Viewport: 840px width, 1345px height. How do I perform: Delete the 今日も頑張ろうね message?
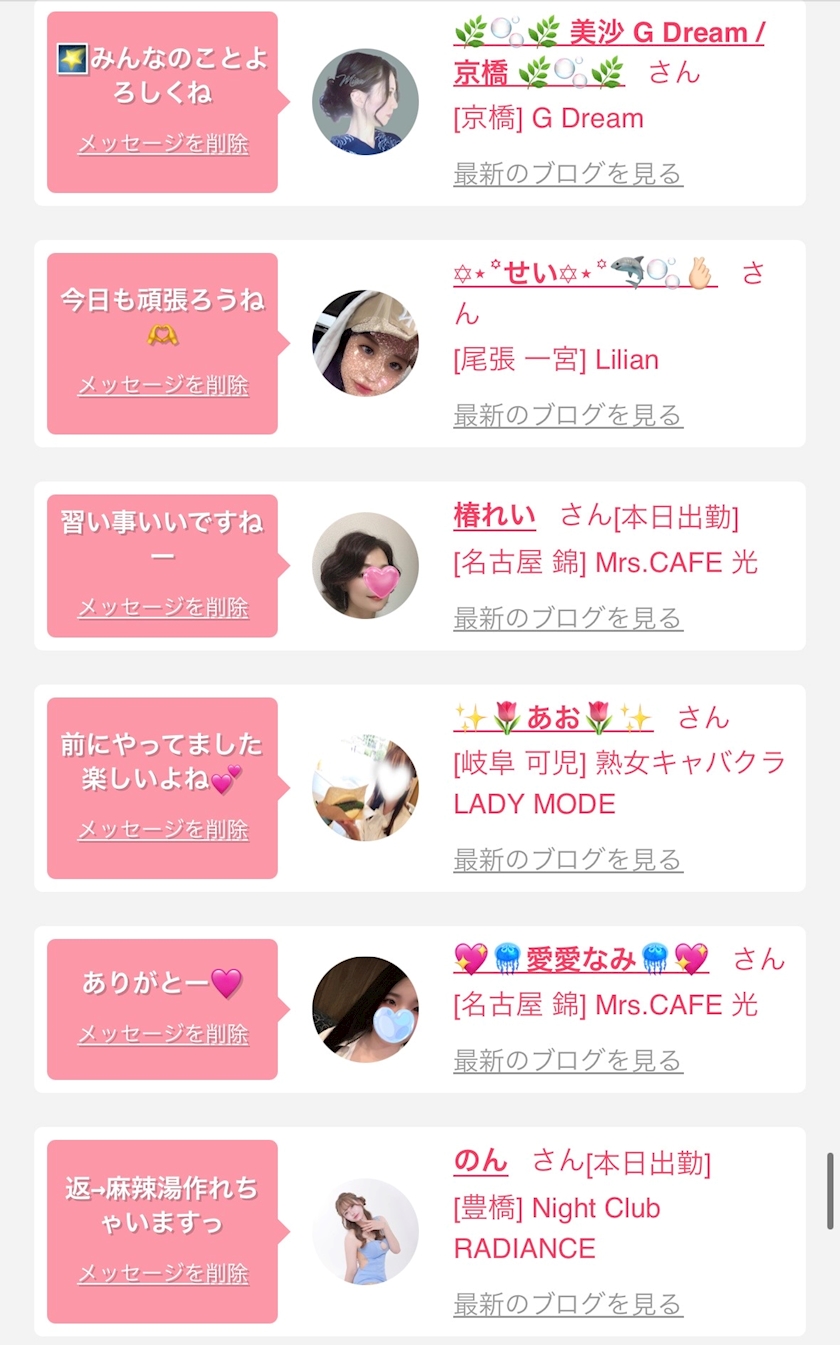pyautogui.click(x=163, y=386)
